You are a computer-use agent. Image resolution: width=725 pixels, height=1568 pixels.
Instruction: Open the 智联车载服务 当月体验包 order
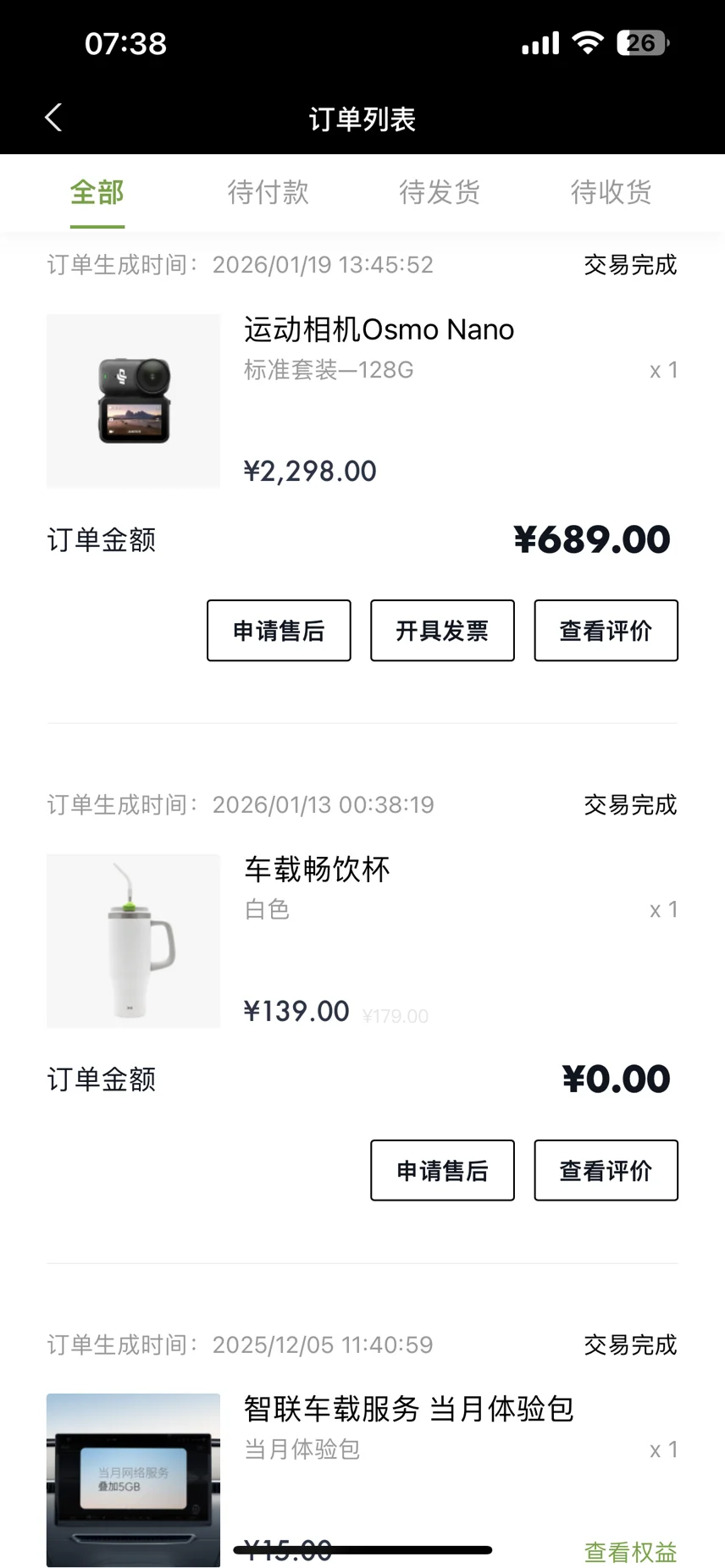tap(408, 1409)
